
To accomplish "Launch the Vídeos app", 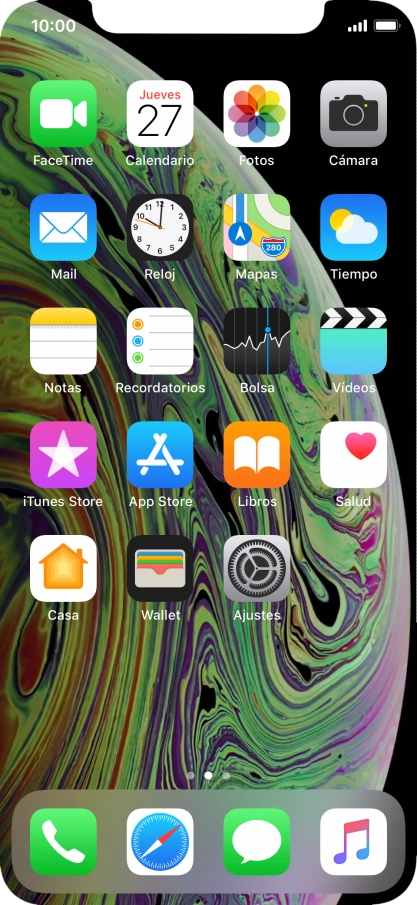I will [353, 341].
